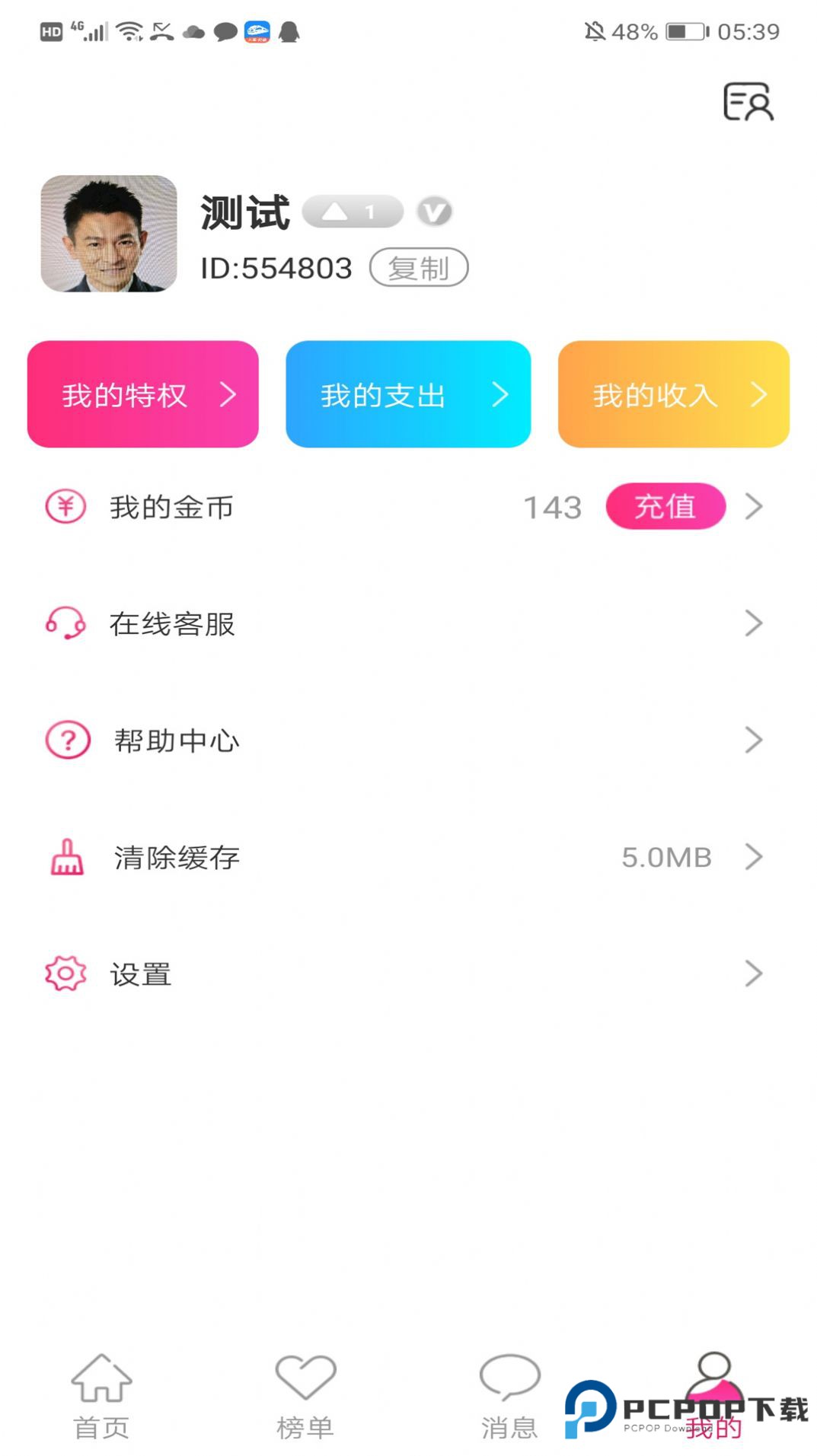
Task: Click the profile avatar photo
Action: point(108,234)
